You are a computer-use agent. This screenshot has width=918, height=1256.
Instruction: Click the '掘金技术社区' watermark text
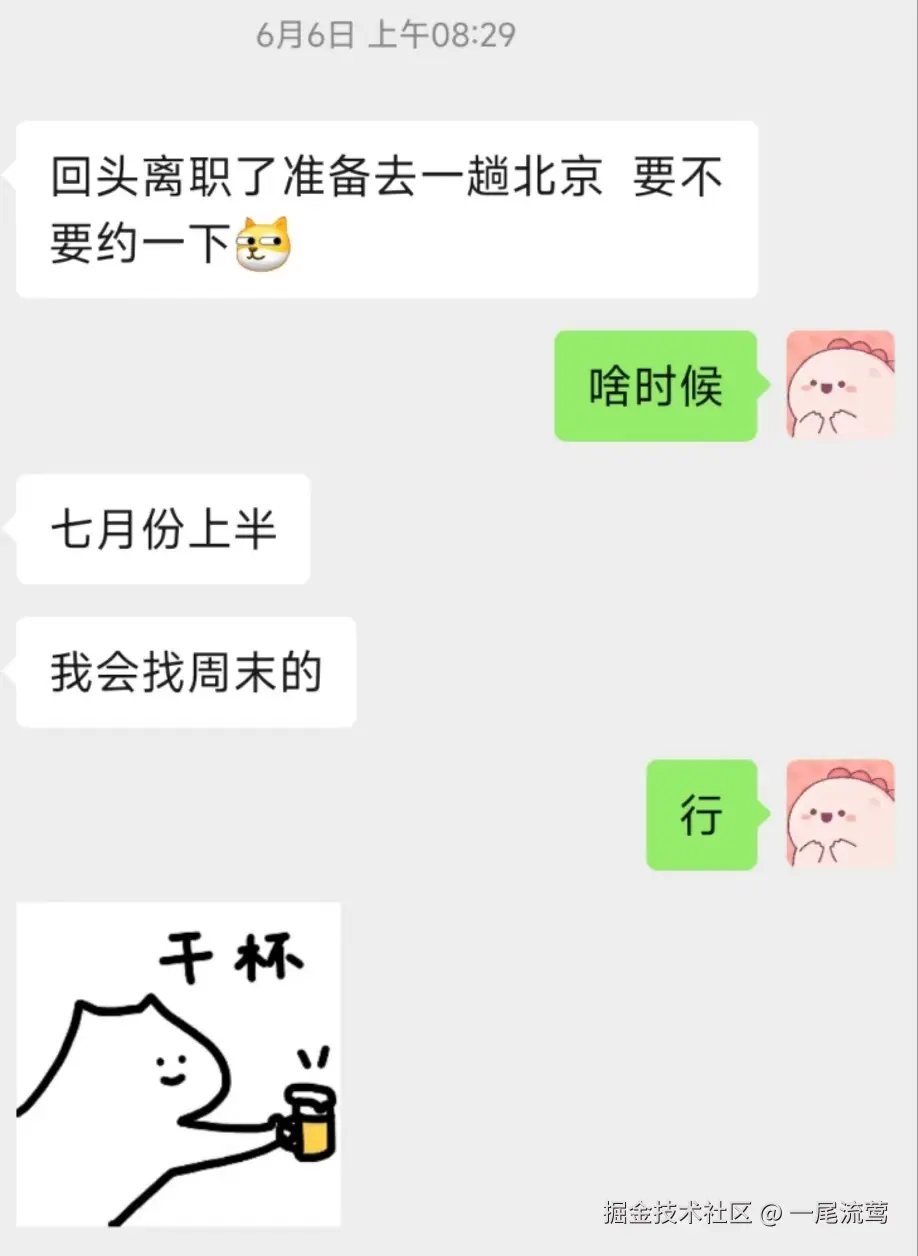click(680, 1211)
